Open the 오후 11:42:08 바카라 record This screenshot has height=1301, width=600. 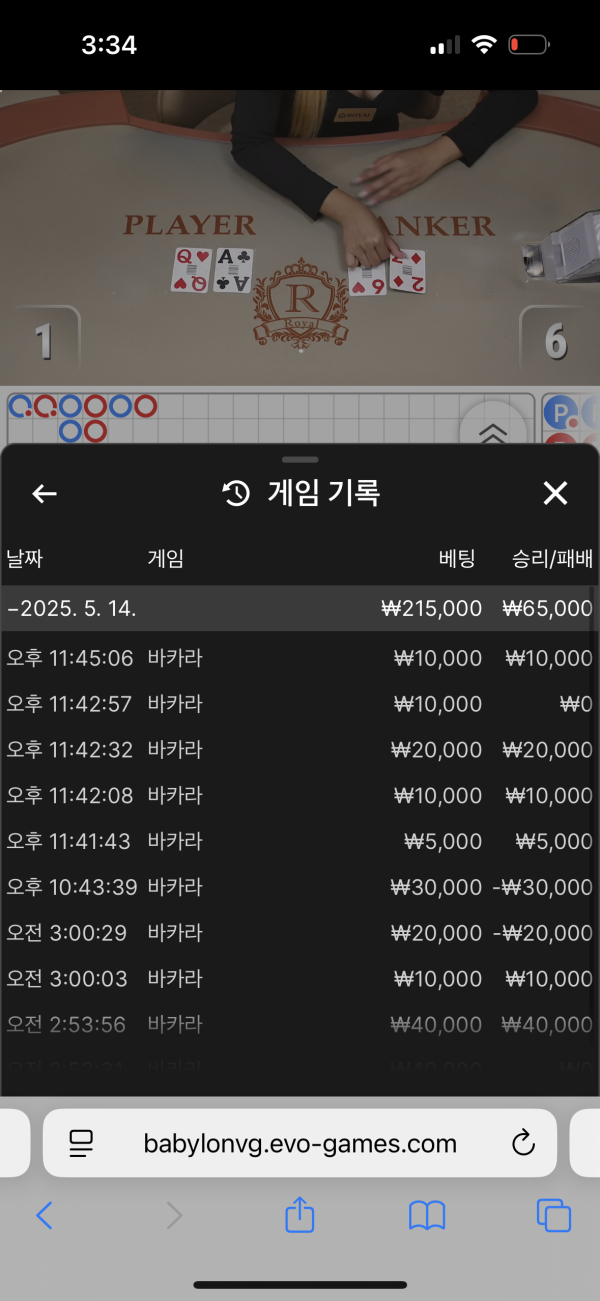pos(300,796)
